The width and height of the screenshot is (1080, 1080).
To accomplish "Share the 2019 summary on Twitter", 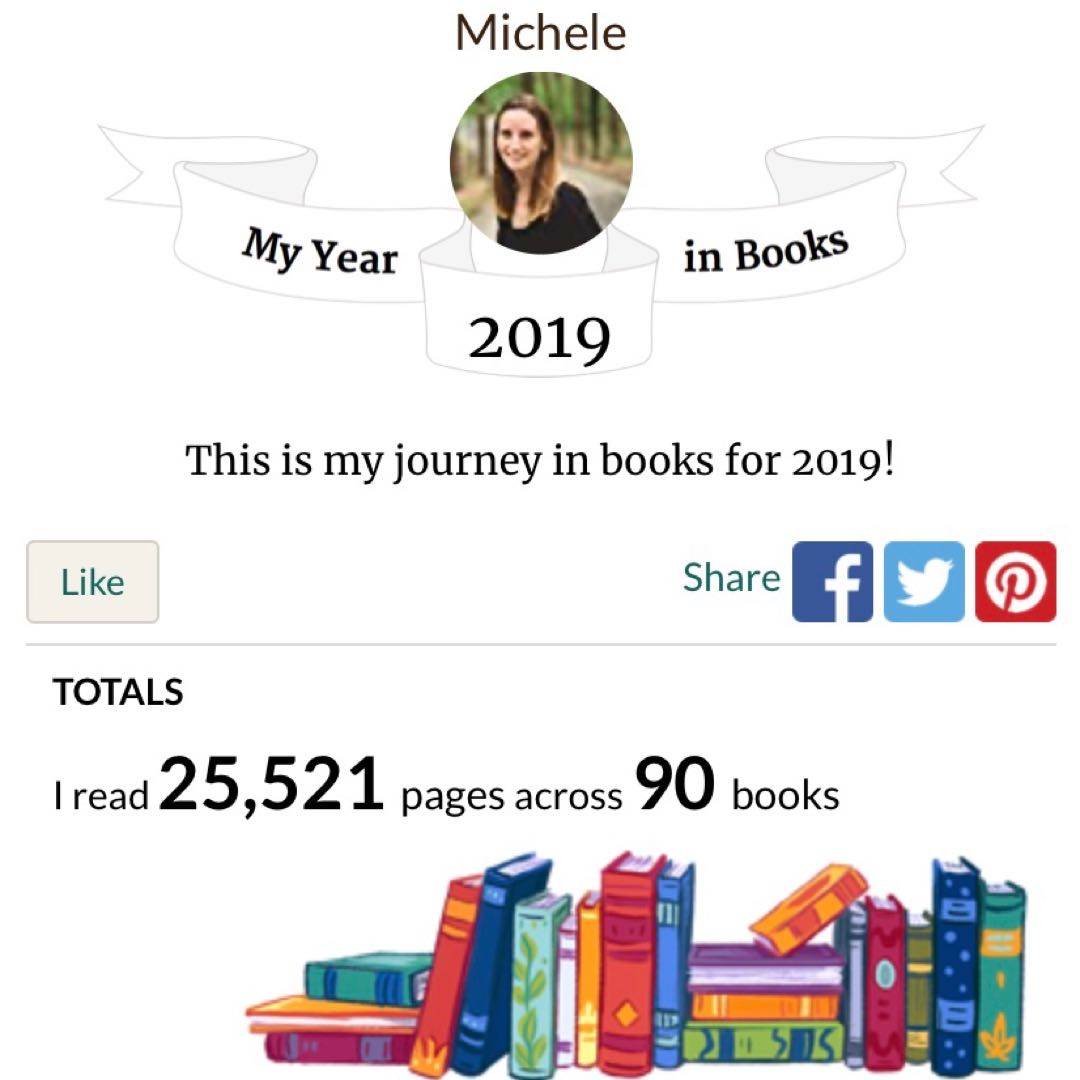I will click(x=924, y=581).
